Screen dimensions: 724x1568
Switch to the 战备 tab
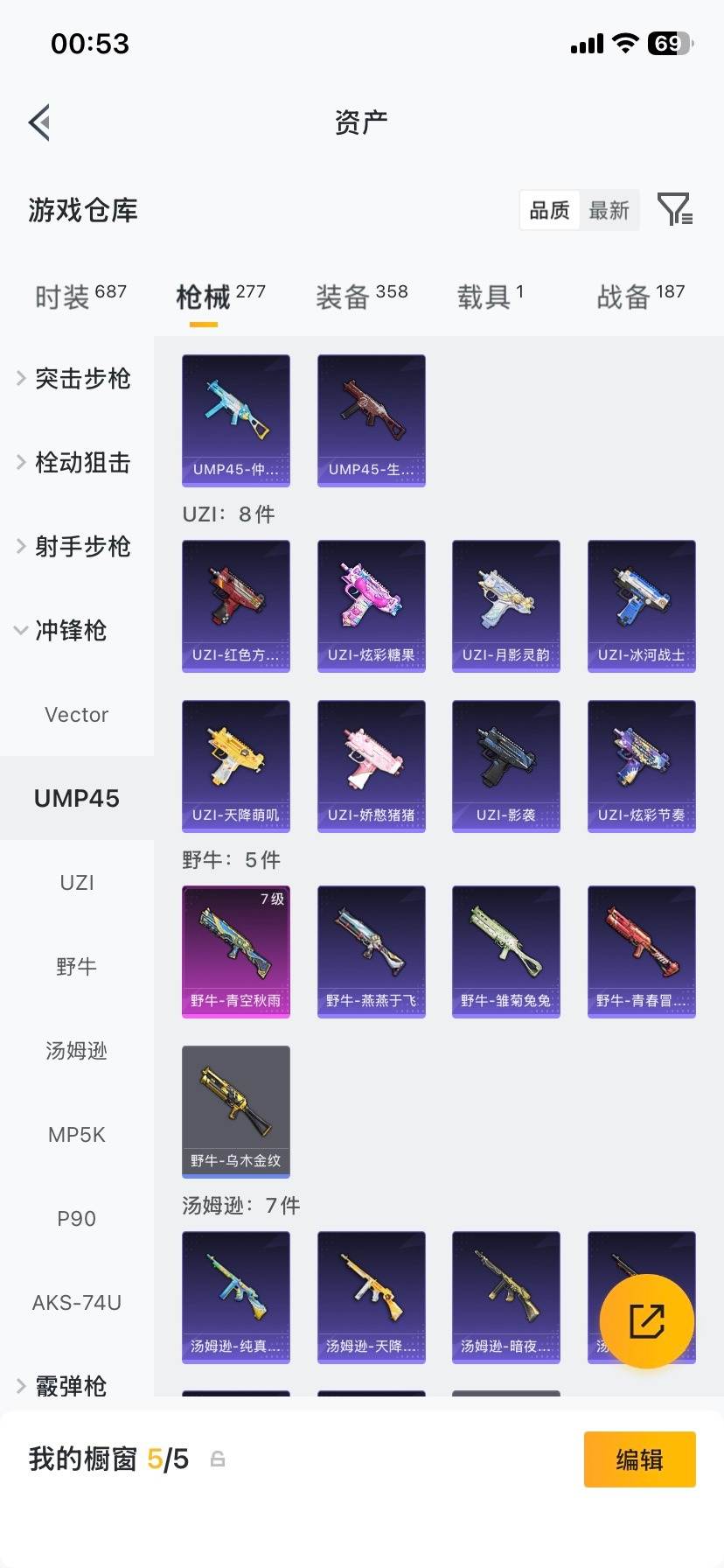pos(640,297)
